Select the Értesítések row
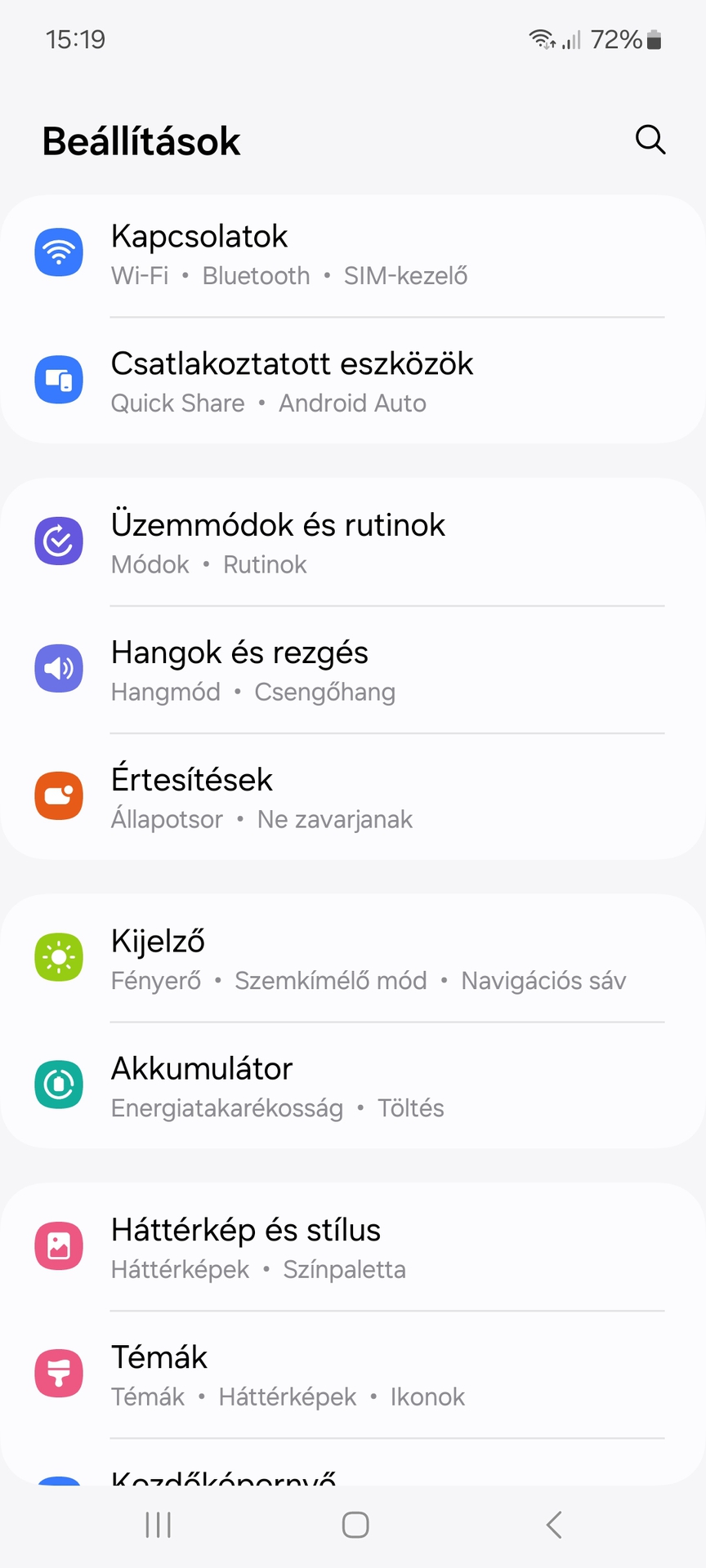The height and width of the screenshot is (1568, 706). pyautogui.click(x=353, y=797)
